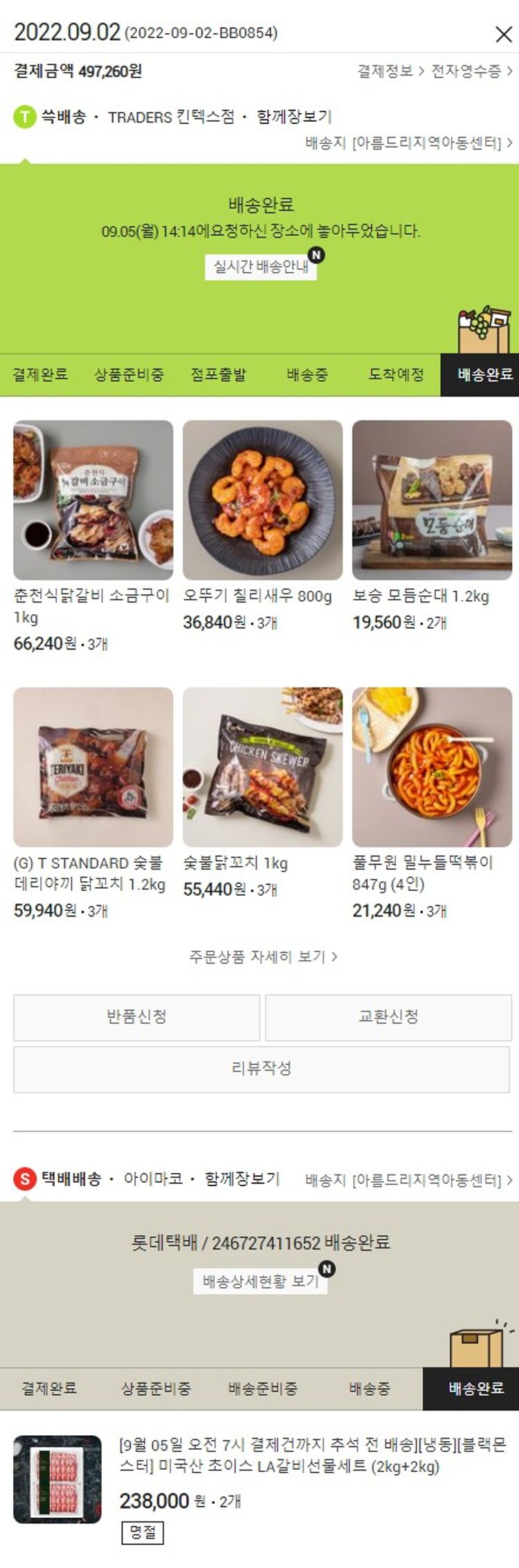The width and height of the screenshot is (519, 1568).
Task: Expand 주문상품 자세히 보기
Action: 262,957
